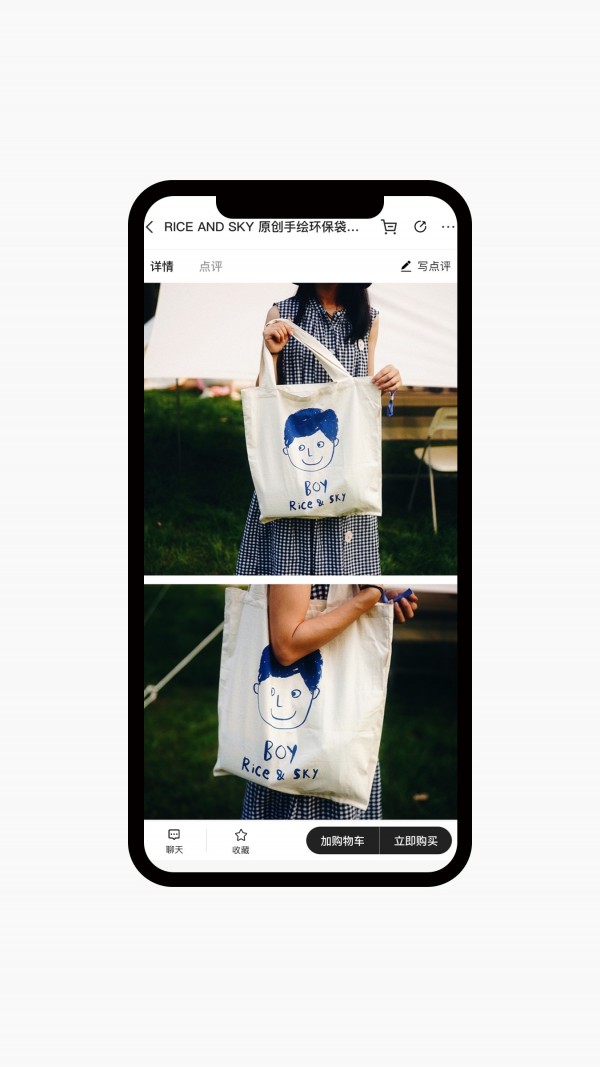Image resolution: width=600 pixels, height=1067 pixels.
Task: Open 聊天 to chat with seller
Action: 174,841
